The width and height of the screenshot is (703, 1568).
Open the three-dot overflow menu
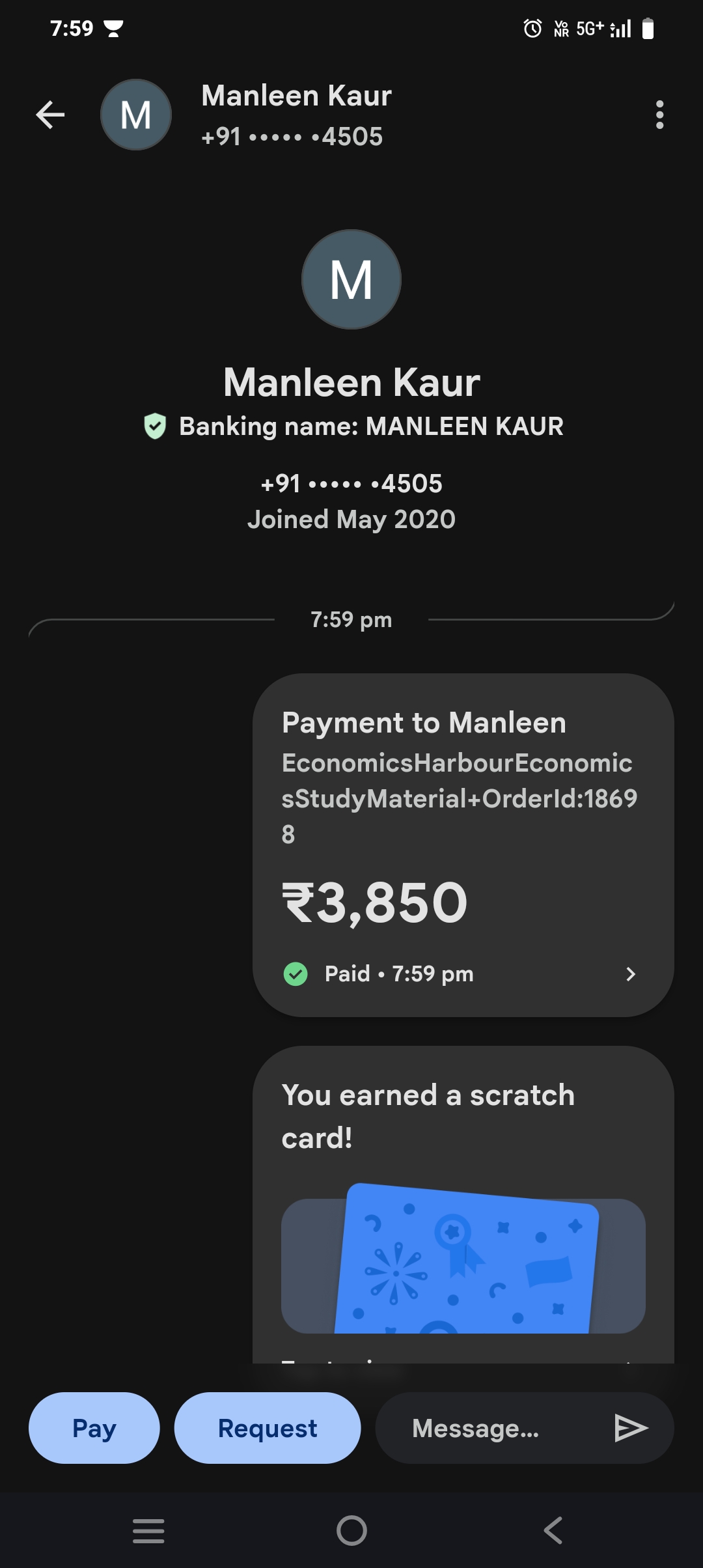[659, 115]
